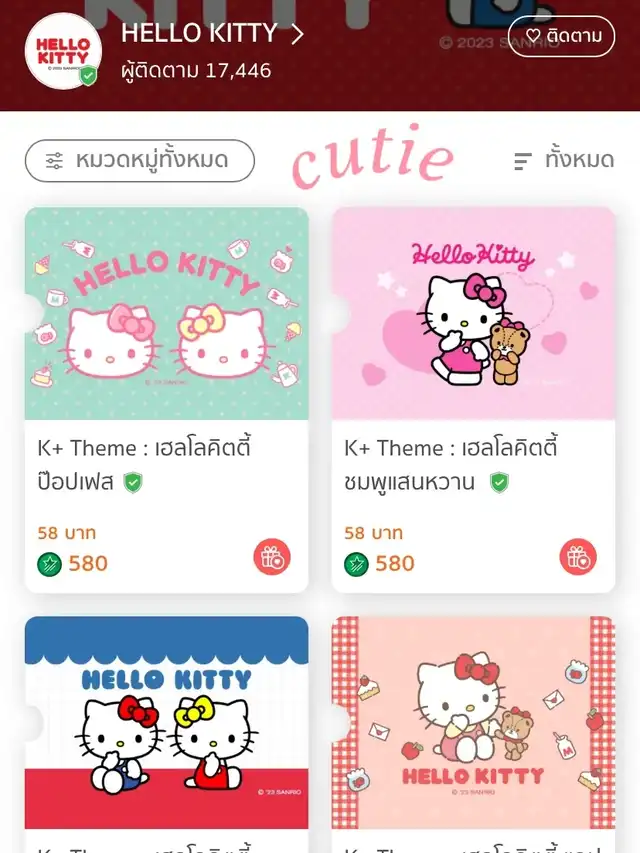
Task: Open the HELLO KITTY shop page chevron
Action: pos(297,34)
